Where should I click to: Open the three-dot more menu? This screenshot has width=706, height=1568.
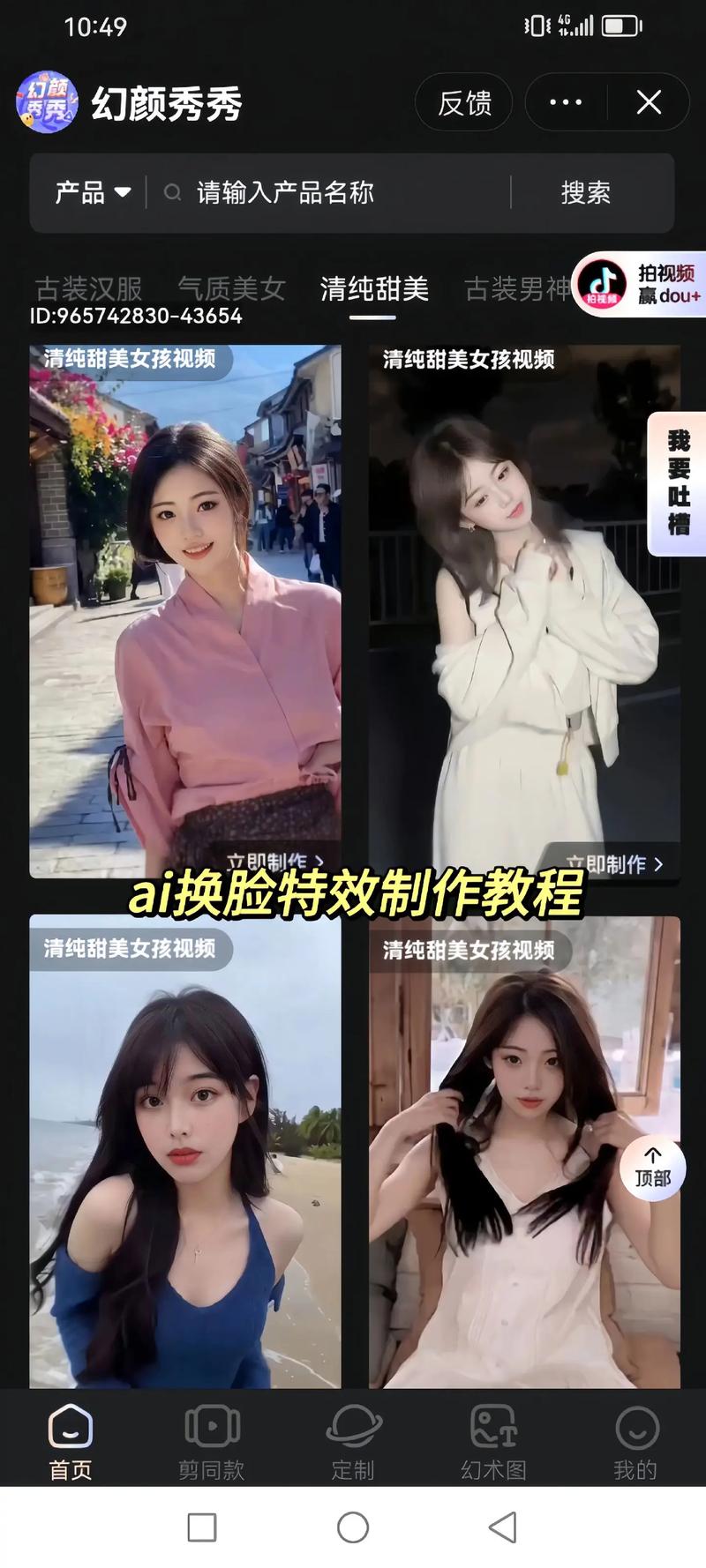(x=566, y=103)
